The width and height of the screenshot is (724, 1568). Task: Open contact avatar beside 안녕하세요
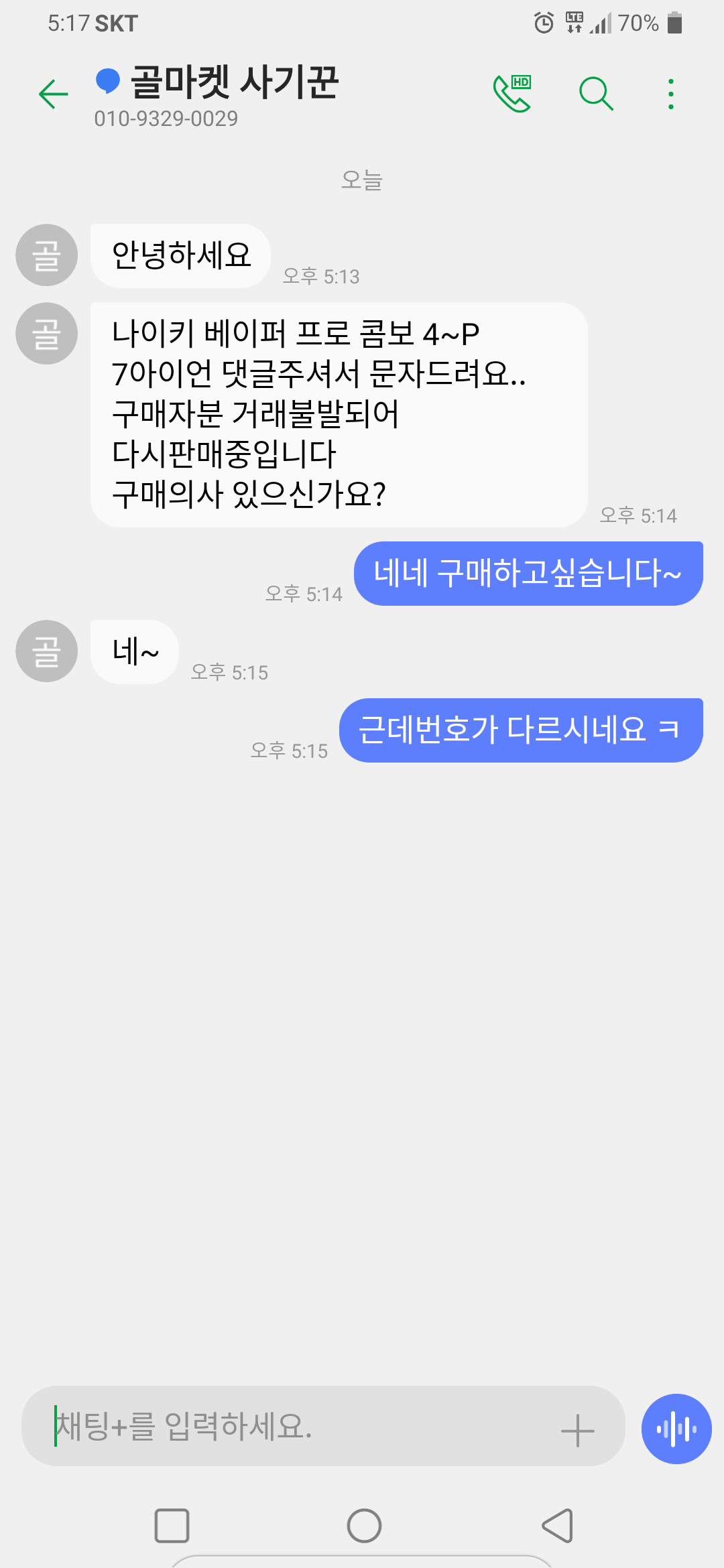[x=47, y=255]
